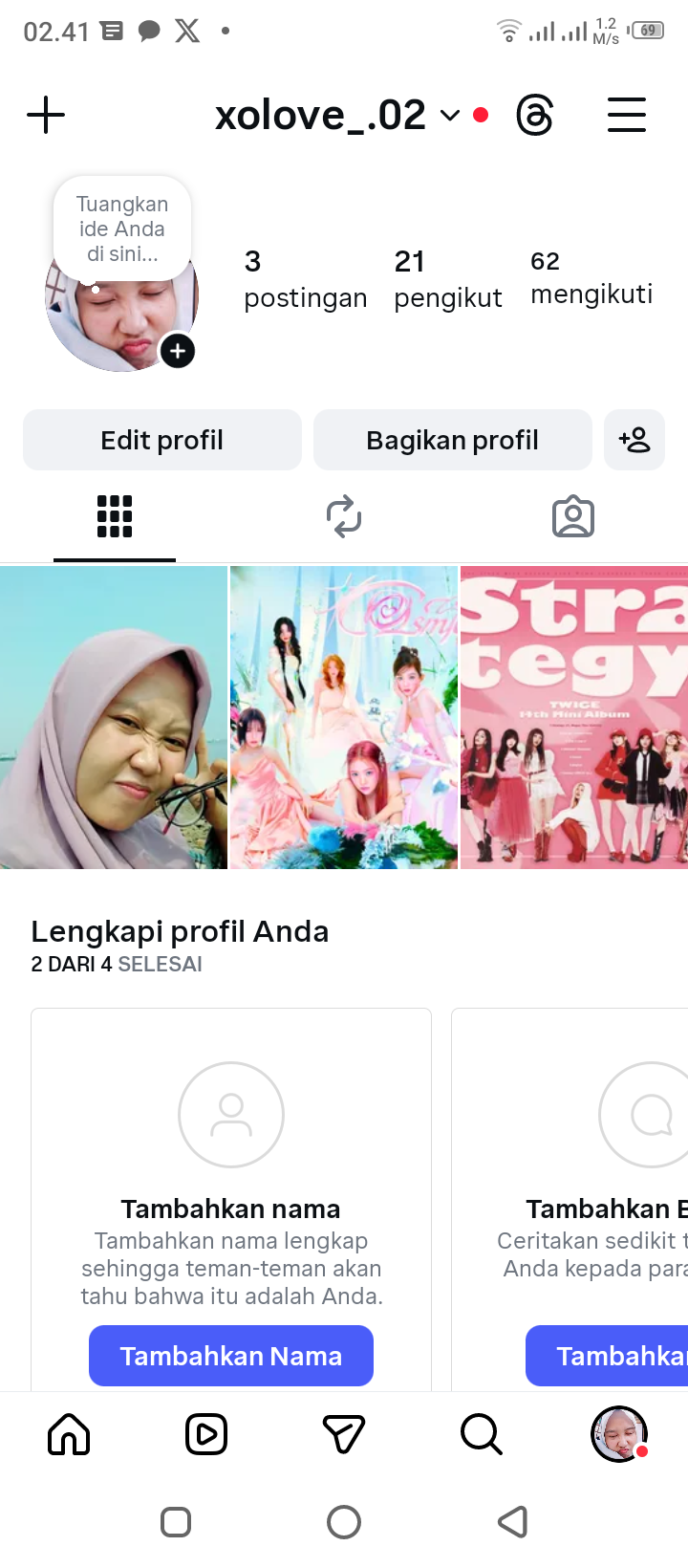Switch to the posts grid tab

click(115, 517)
